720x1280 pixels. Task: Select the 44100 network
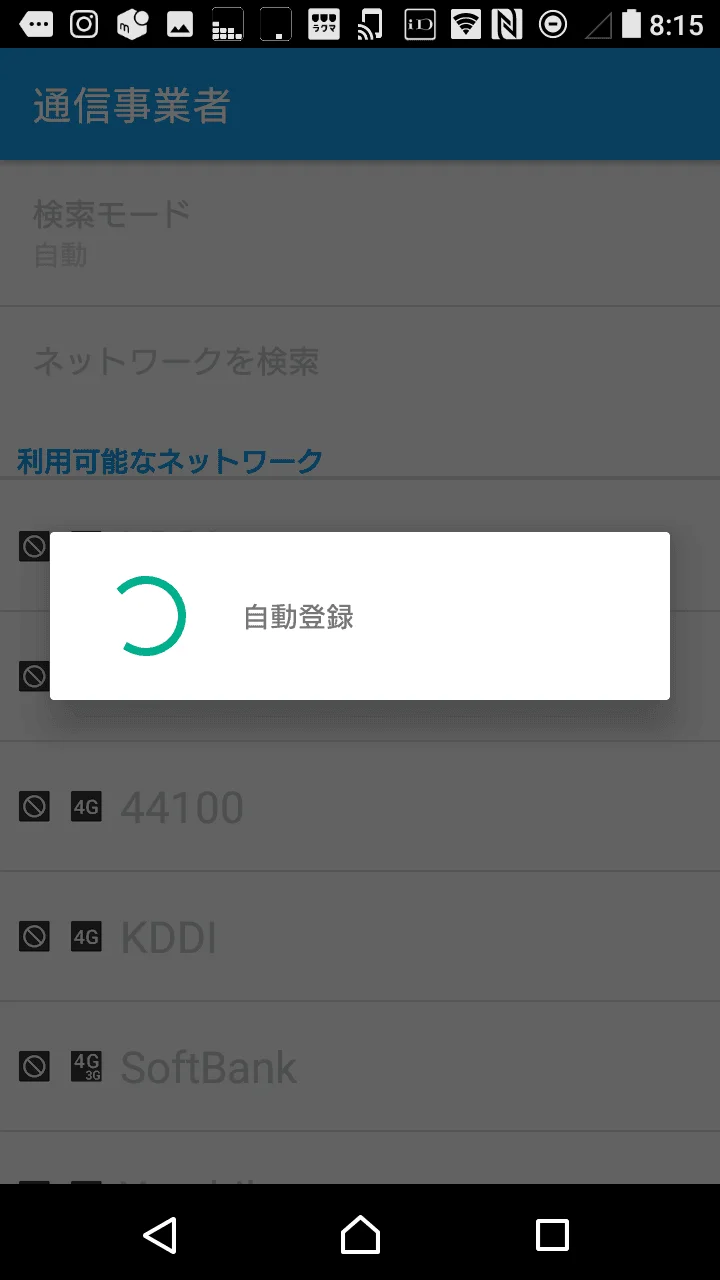pyautogui.click(x=360, y=806)
